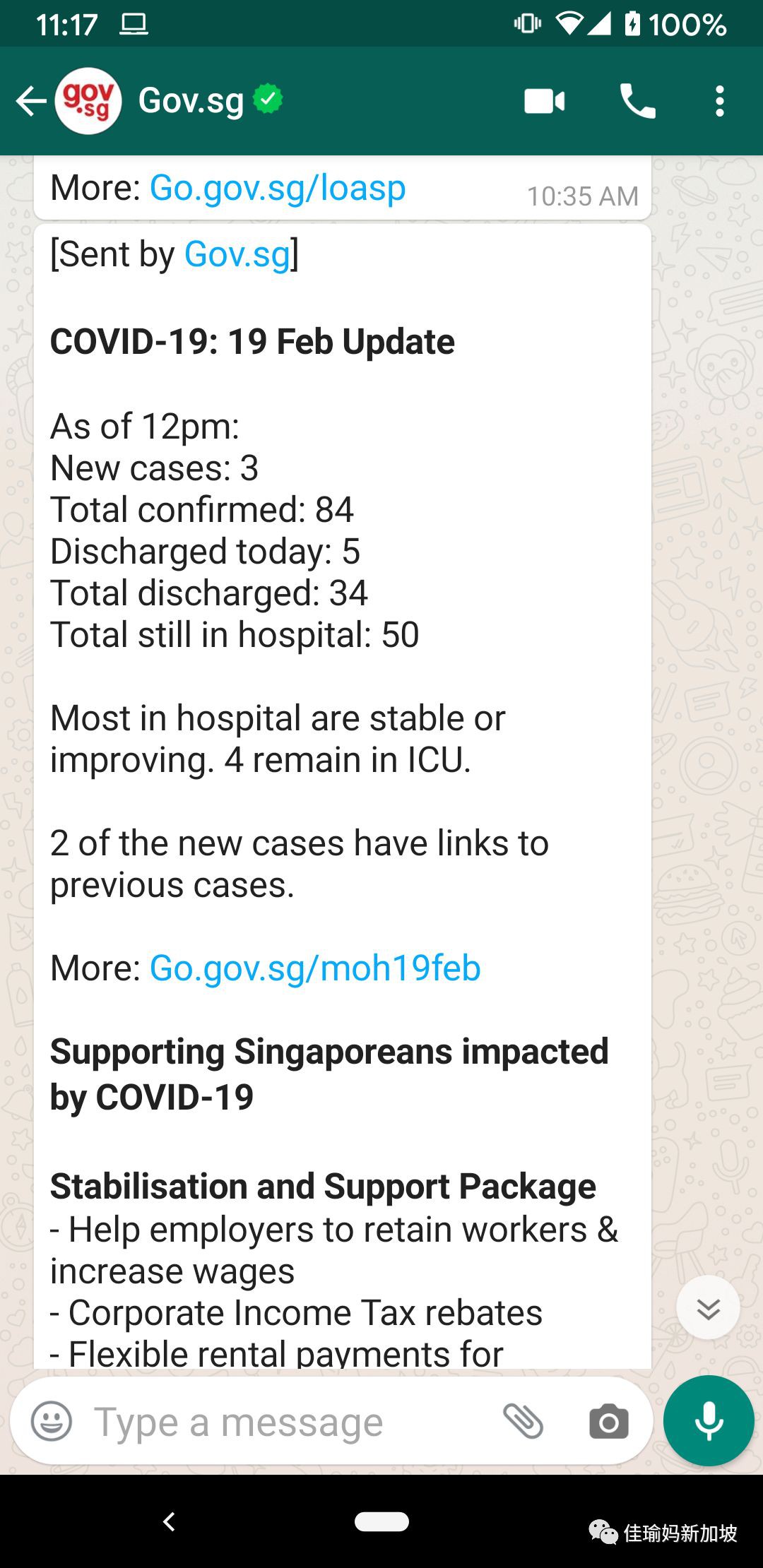
Task: Open the Gov.sg link in the message
Action: (x=237, y=254)
